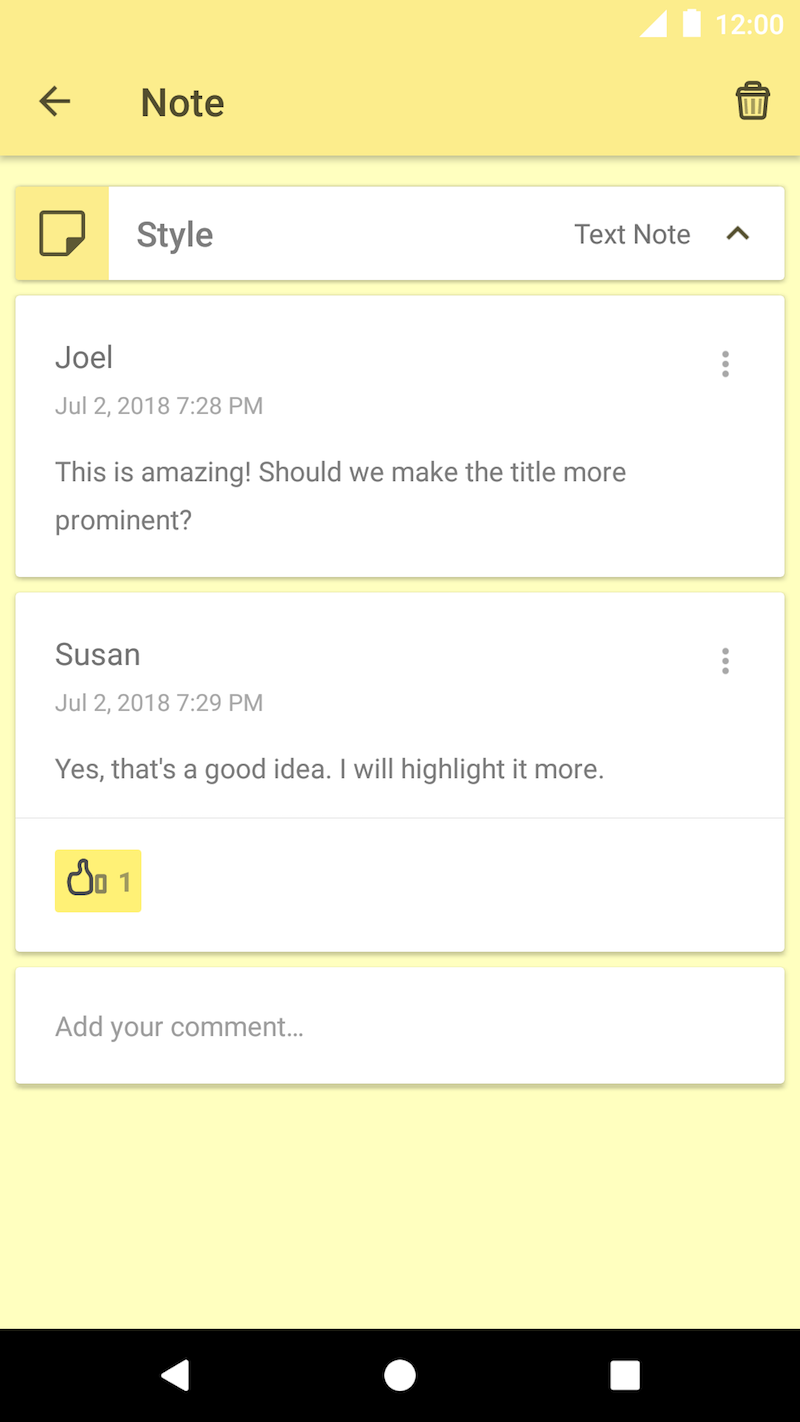800x1422 pixels.
Task: Go back using the app bar arrow
Action: click(x=55, y=101)
